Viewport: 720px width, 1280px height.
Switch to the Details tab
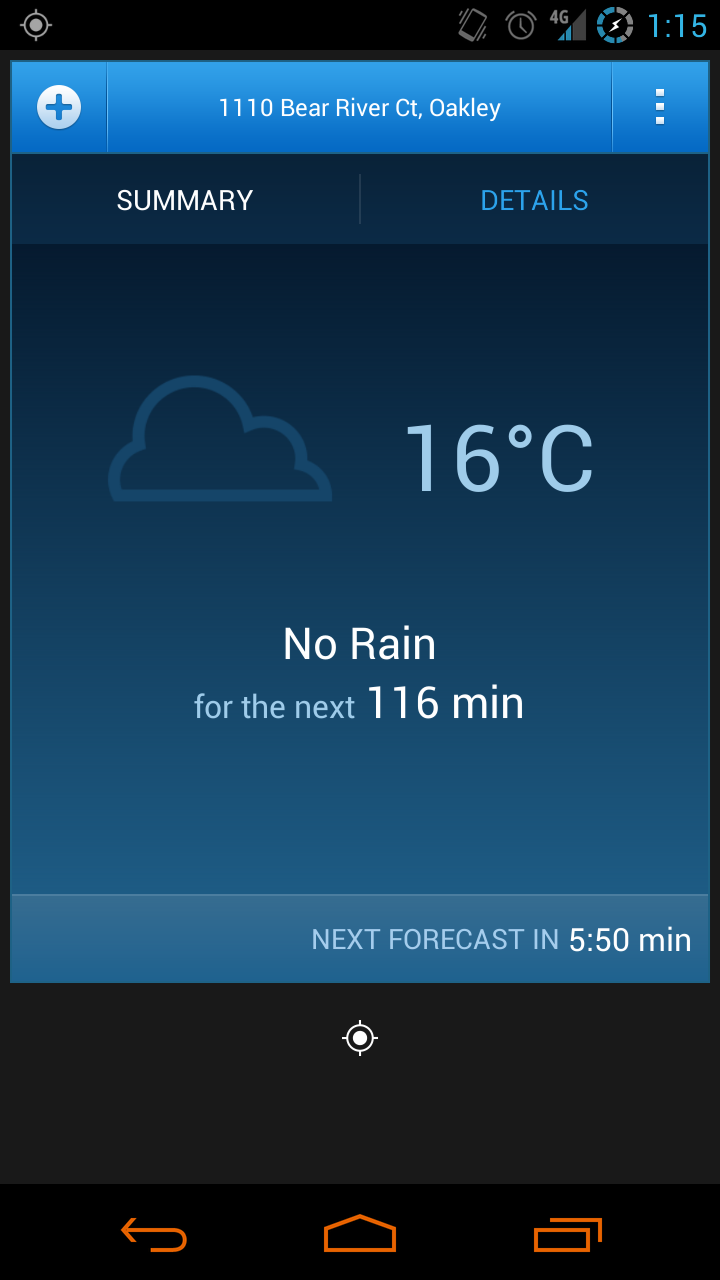tap(534, 200)
